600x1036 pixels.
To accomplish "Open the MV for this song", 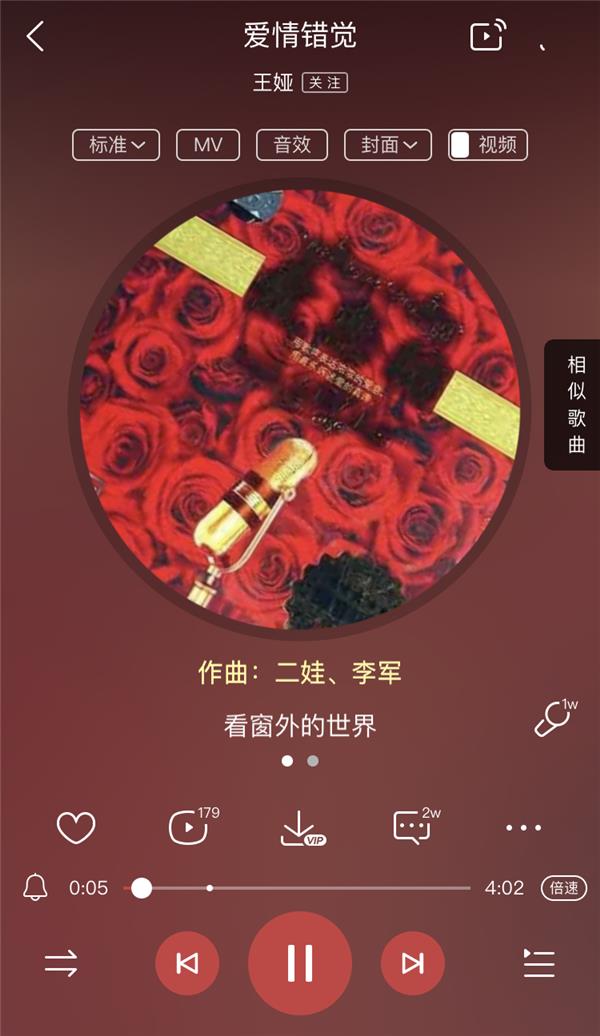I will click(207, 145).
